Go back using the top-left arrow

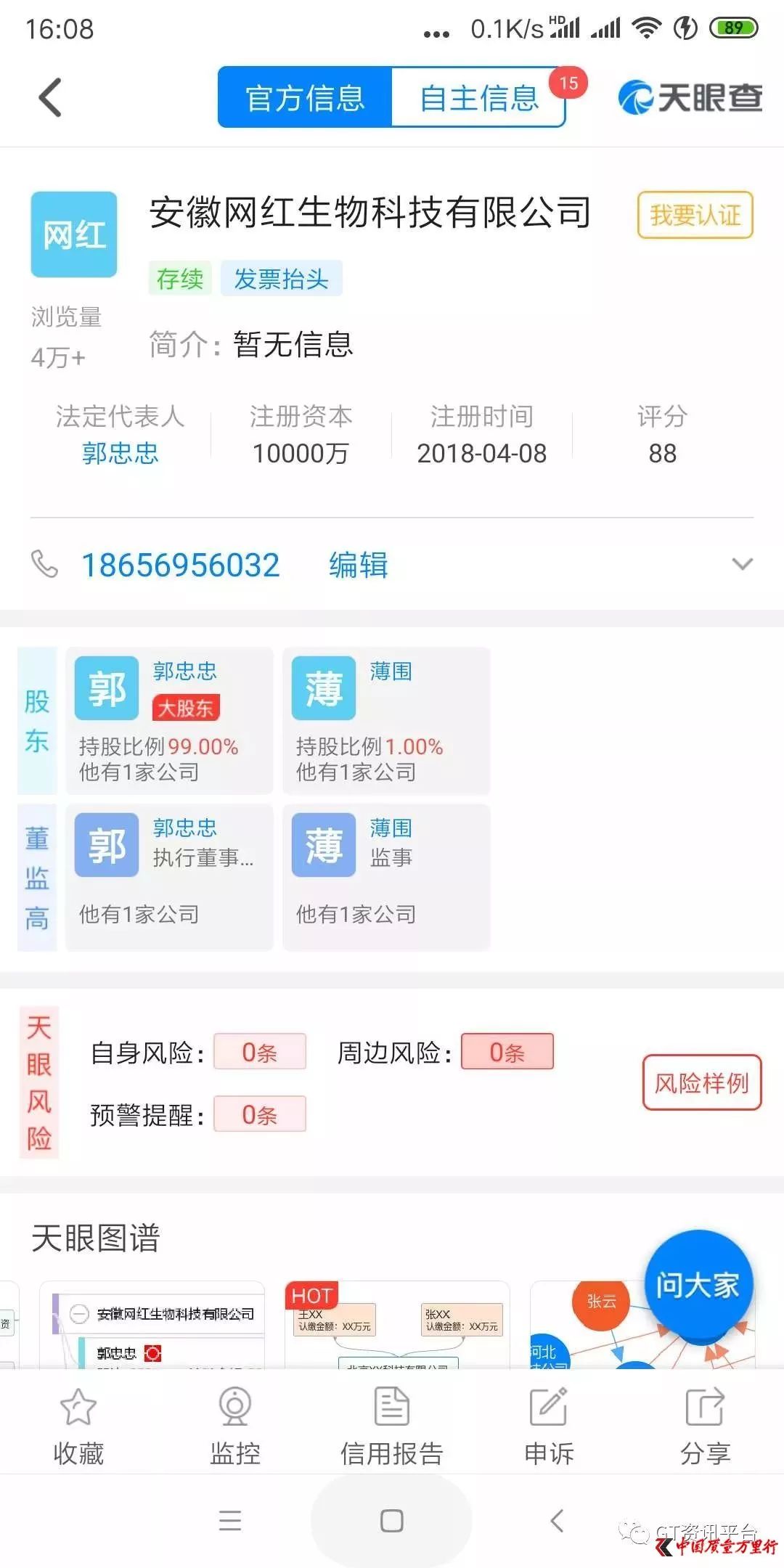[50, 97]
